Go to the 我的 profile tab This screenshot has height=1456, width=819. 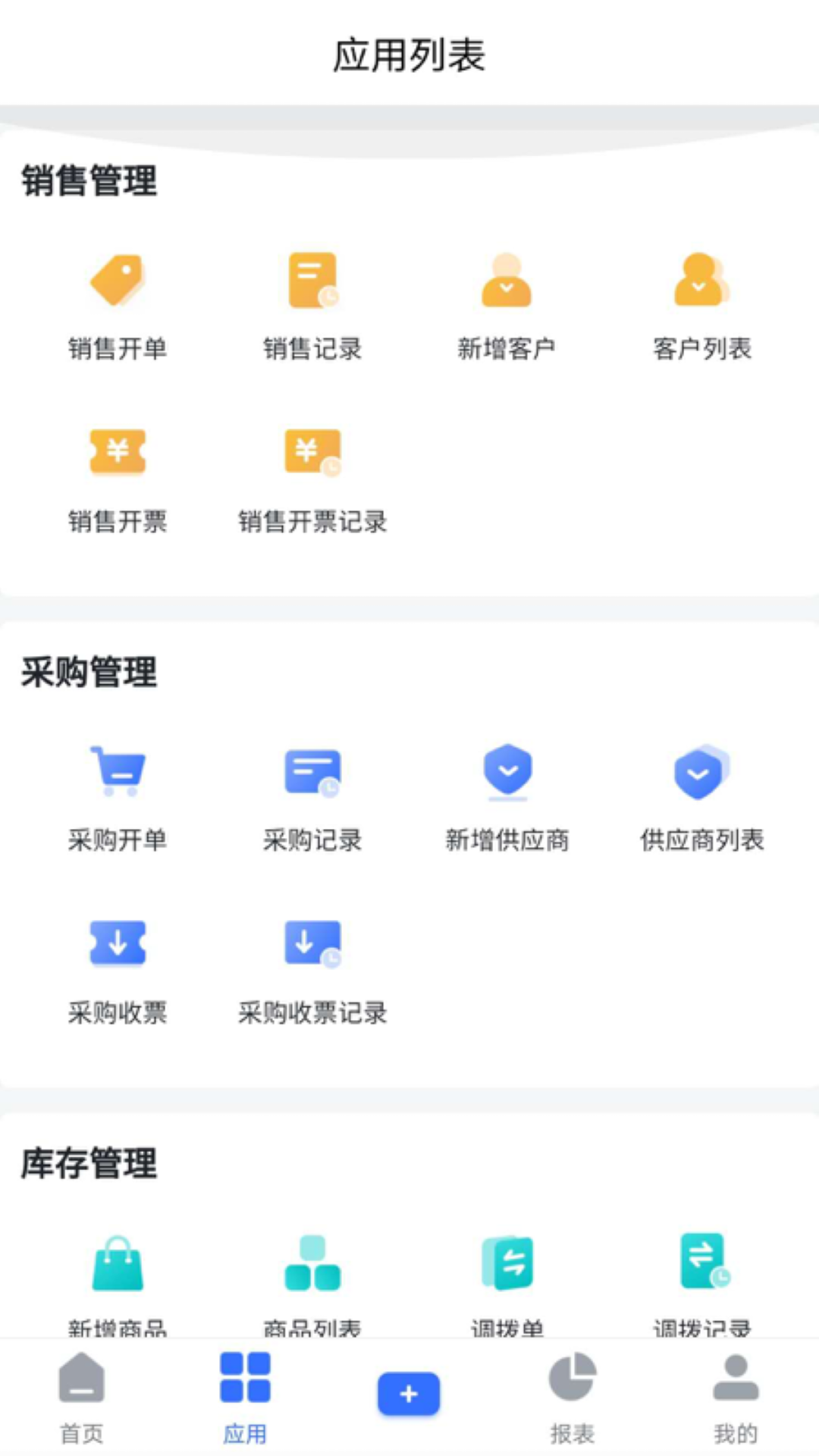(736, 1397)
